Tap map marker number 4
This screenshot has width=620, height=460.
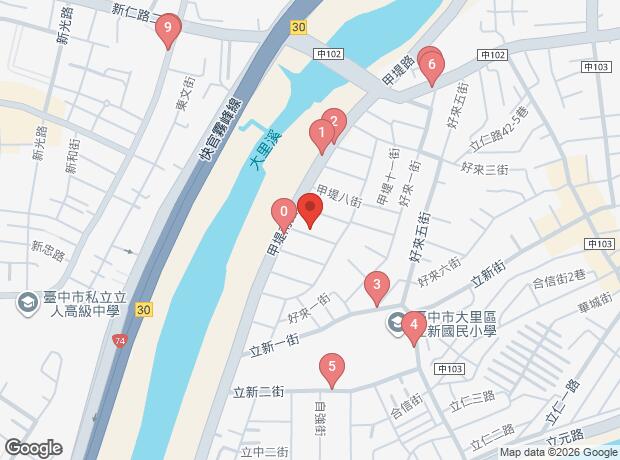tap(413, 324)
